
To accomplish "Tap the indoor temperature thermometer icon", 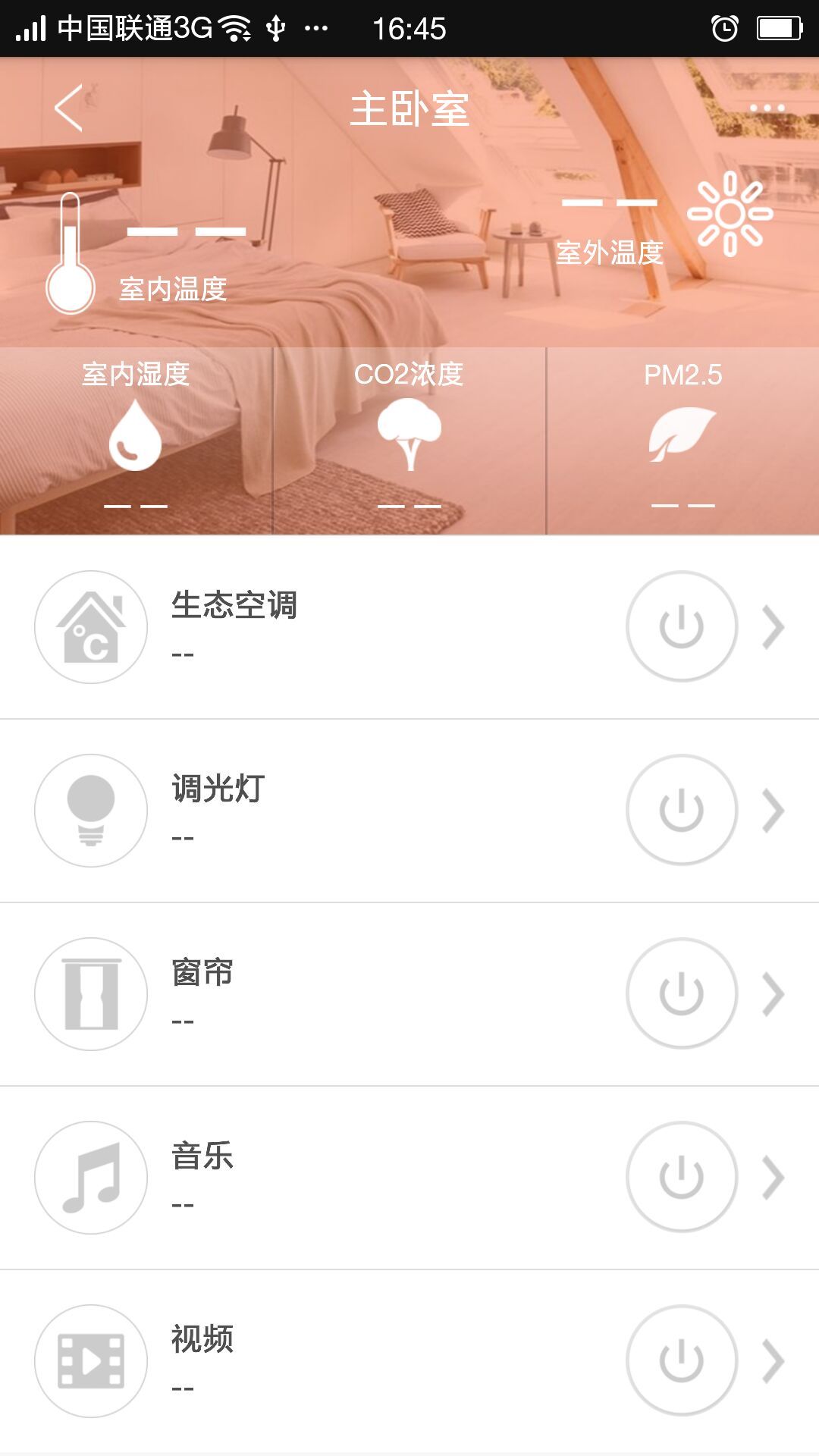I will [x=71, y=250].
